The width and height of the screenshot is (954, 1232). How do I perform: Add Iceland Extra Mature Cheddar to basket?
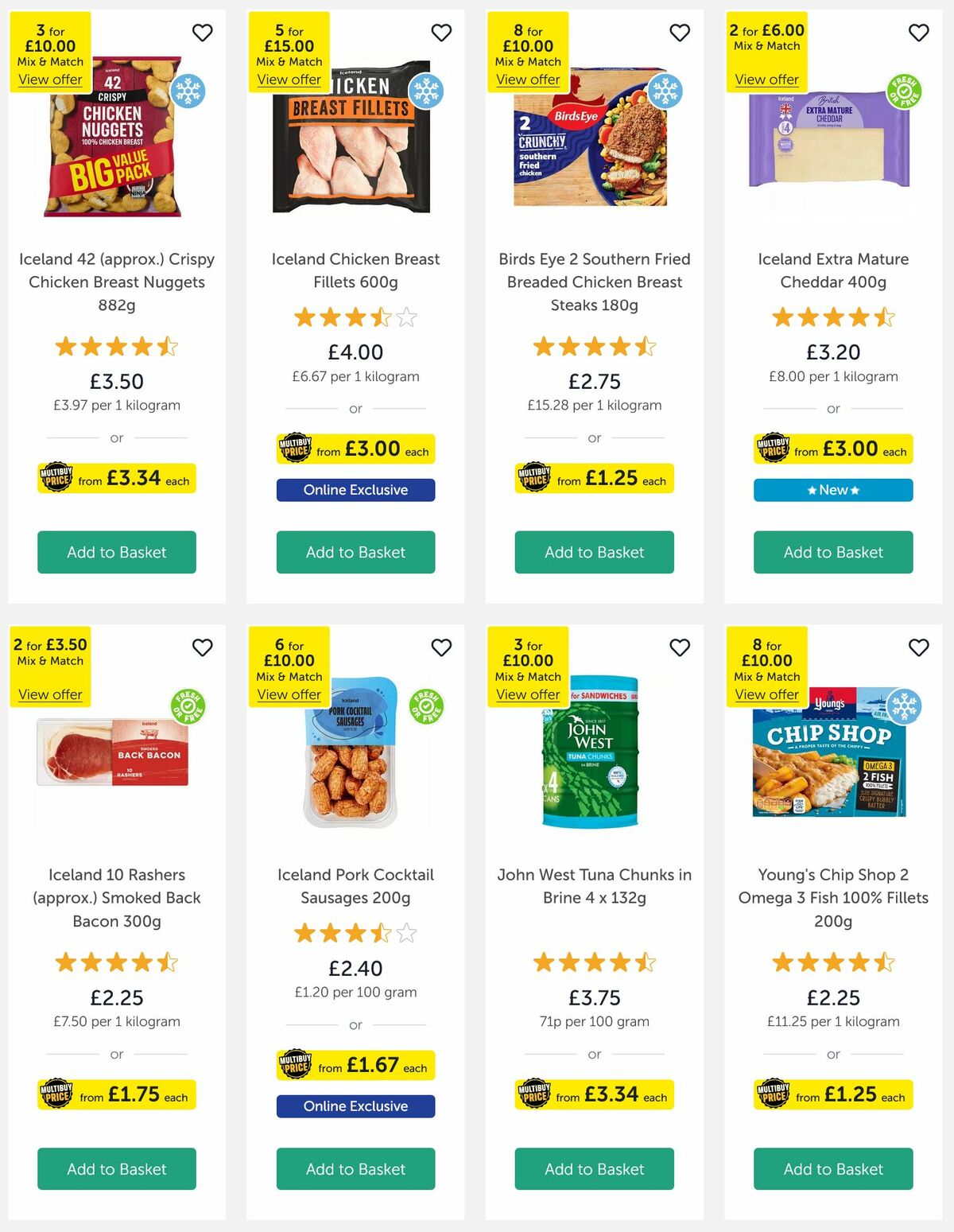pyautogui.click(x=832, y=552)
